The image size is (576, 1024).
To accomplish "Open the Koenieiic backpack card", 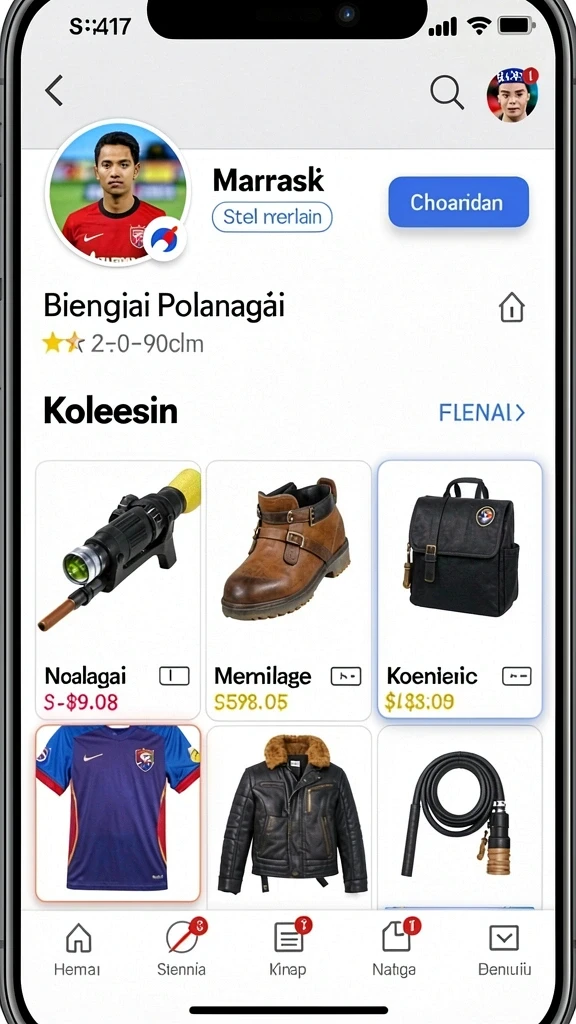I will (460, 590).
